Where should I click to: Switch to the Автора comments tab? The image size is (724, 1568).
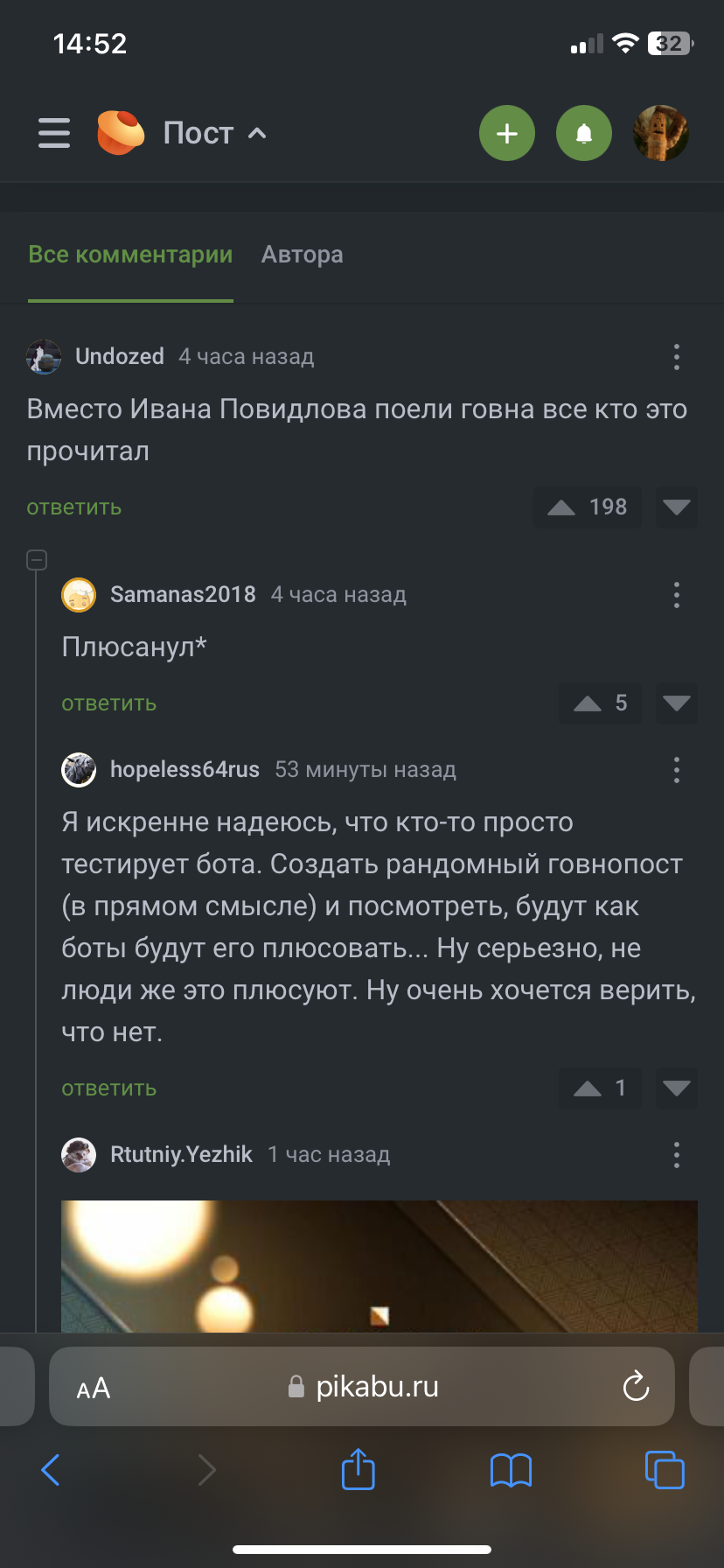[x=303, y=255]
